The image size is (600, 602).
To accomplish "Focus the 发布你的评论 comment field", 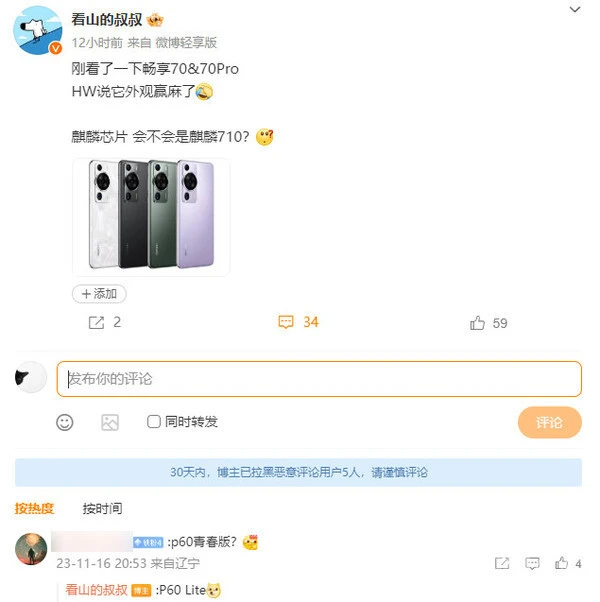I will (319, 379).
